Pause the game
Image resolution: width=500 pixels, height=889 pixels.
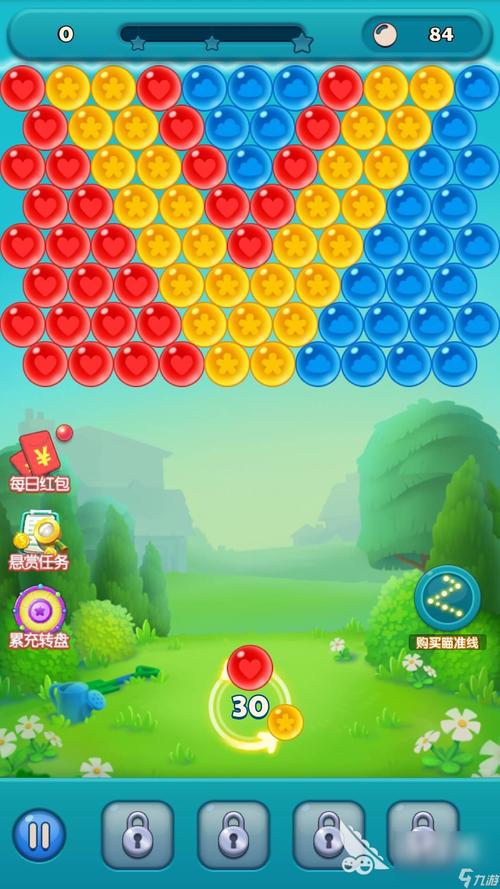tap(39, 835)
